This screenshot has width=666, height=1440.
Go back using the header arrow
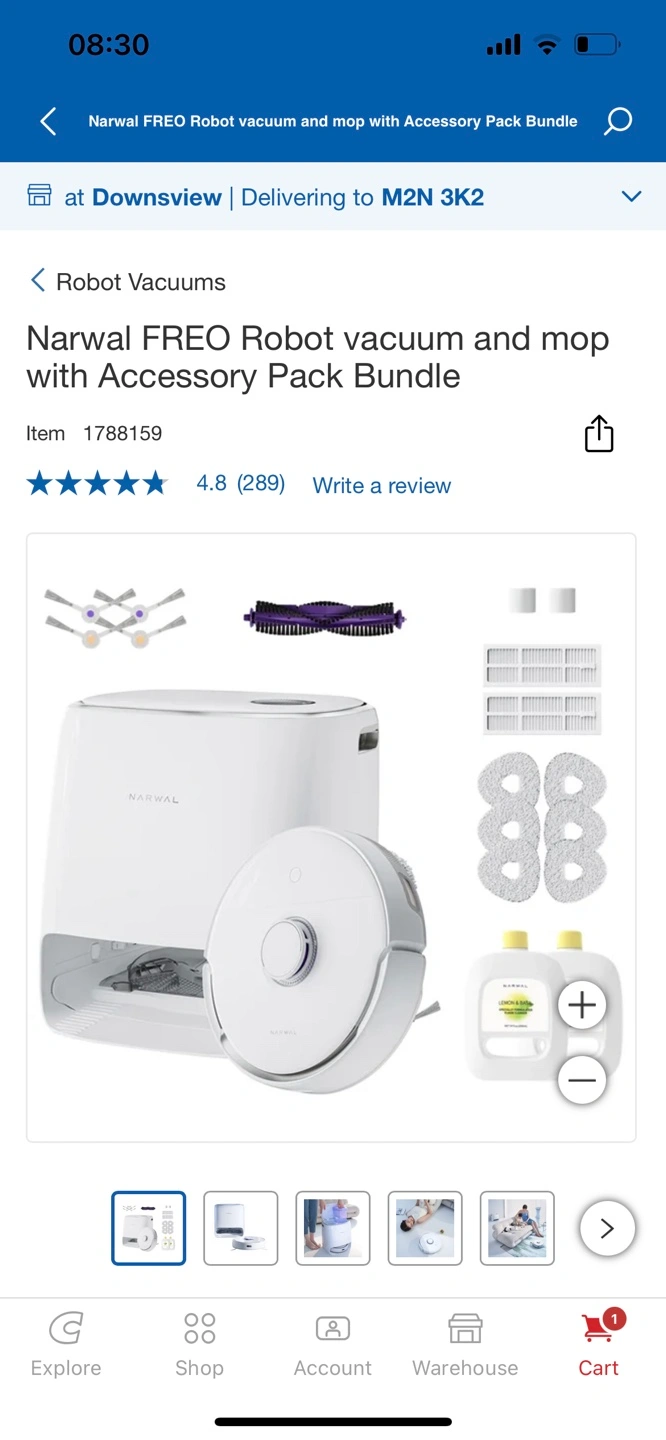click(48, 121)
